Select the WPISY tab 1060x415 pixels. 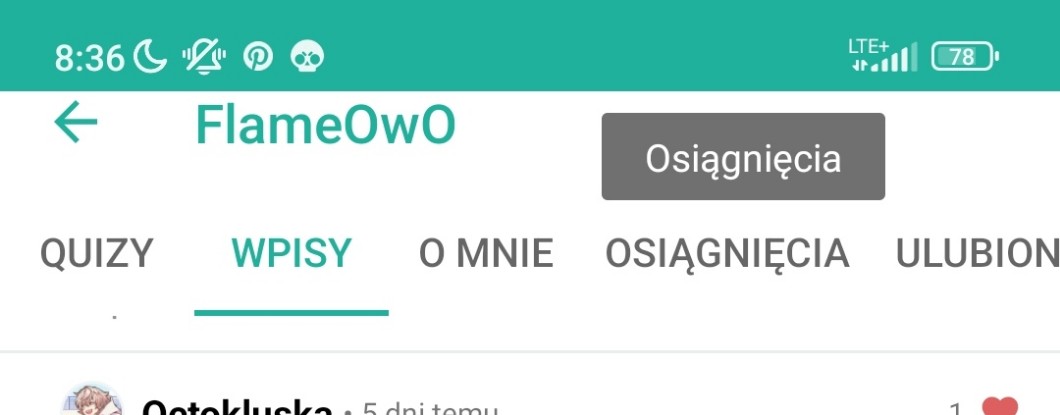[x=291, y=254]
